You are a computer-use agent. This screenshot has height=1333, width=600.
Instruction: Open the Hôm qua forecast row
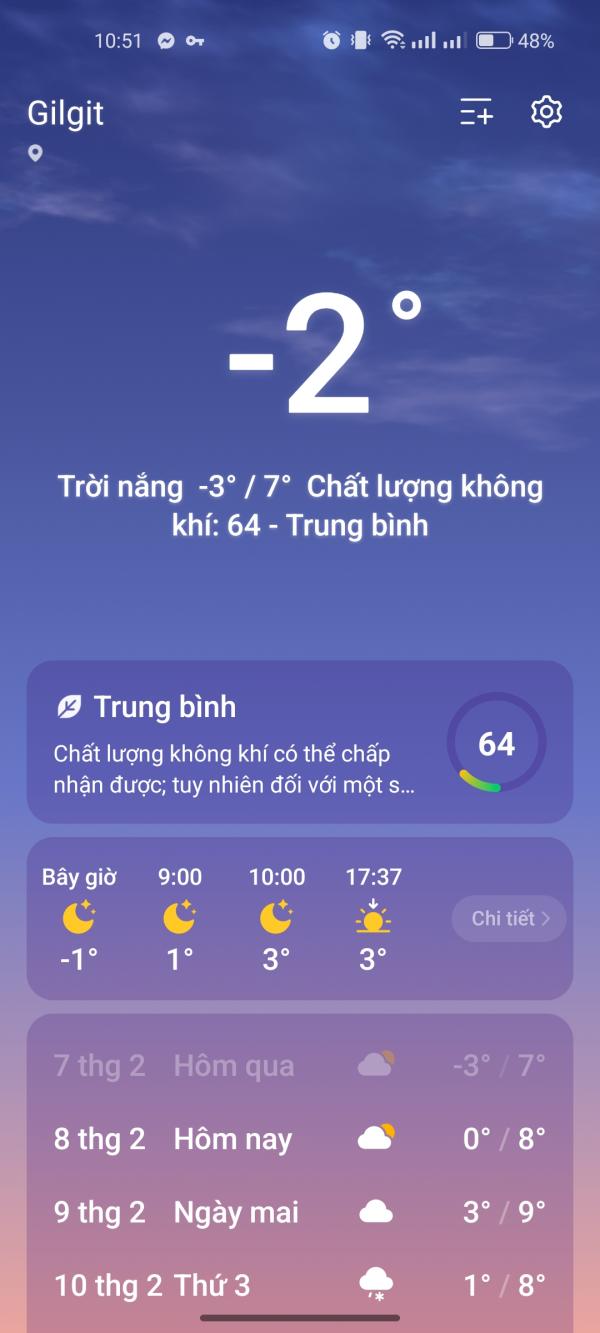coord(299,1065)
